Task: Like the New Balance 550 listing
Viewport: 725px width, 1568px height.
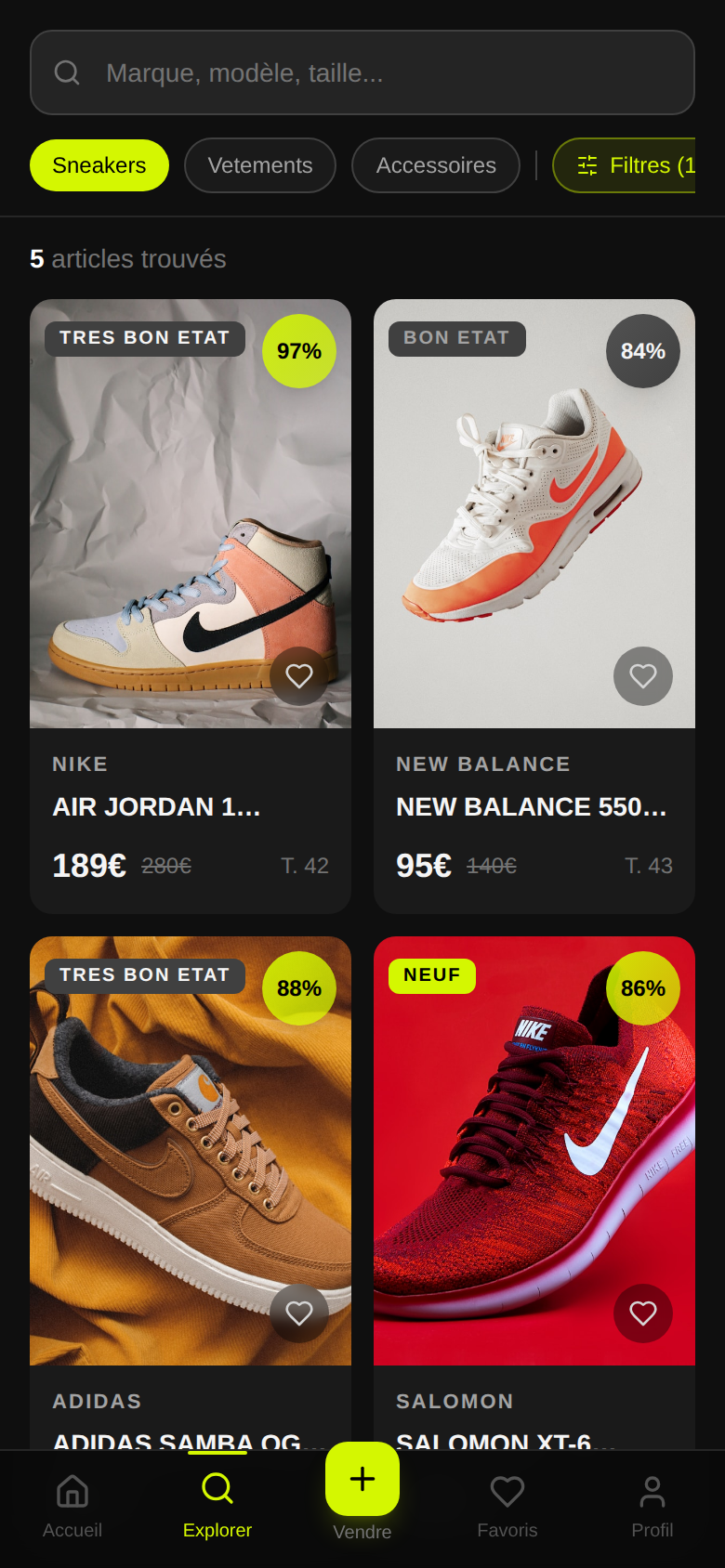Action: pyautogui.click(x=643, y=676)
